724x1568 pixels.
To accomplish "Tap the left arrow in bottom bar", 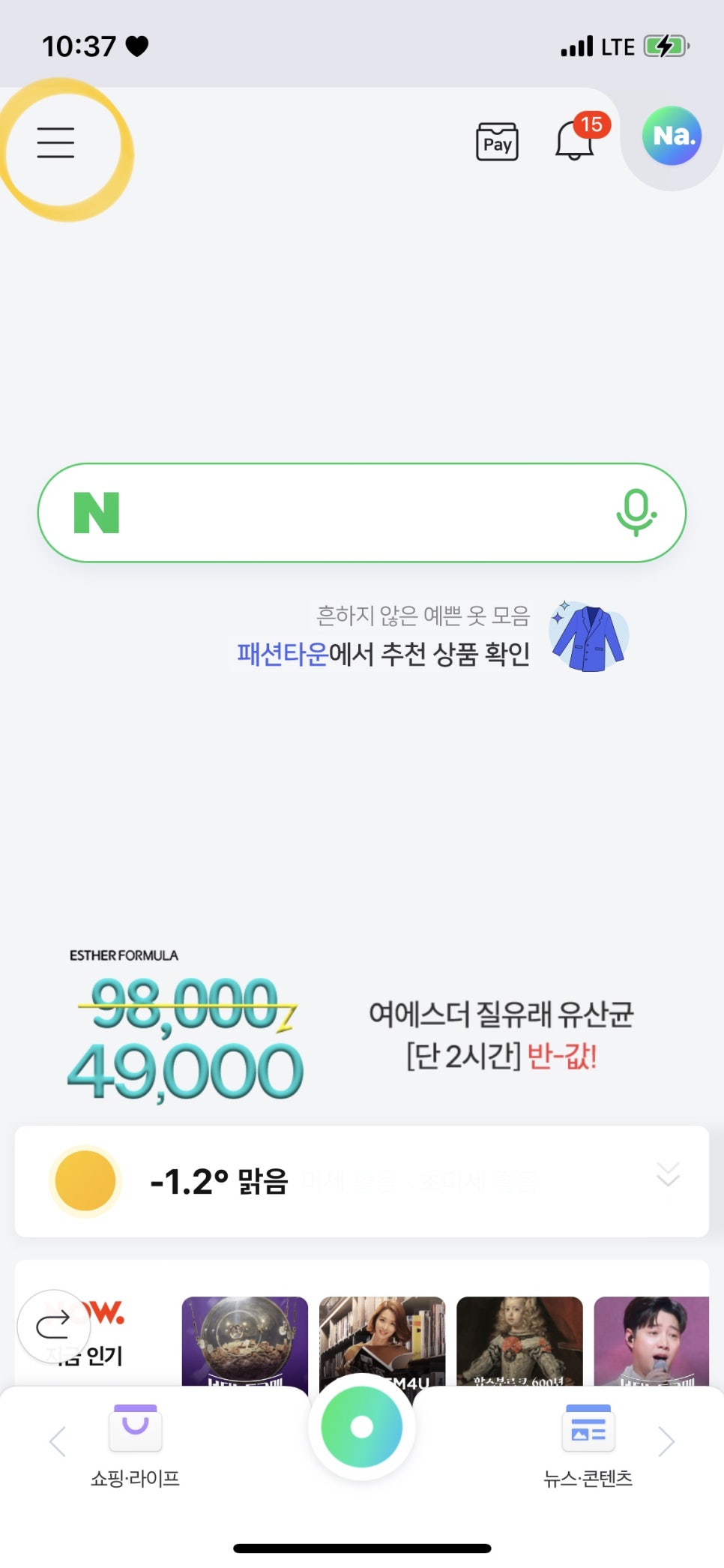I will click(x=58, y=1441).
